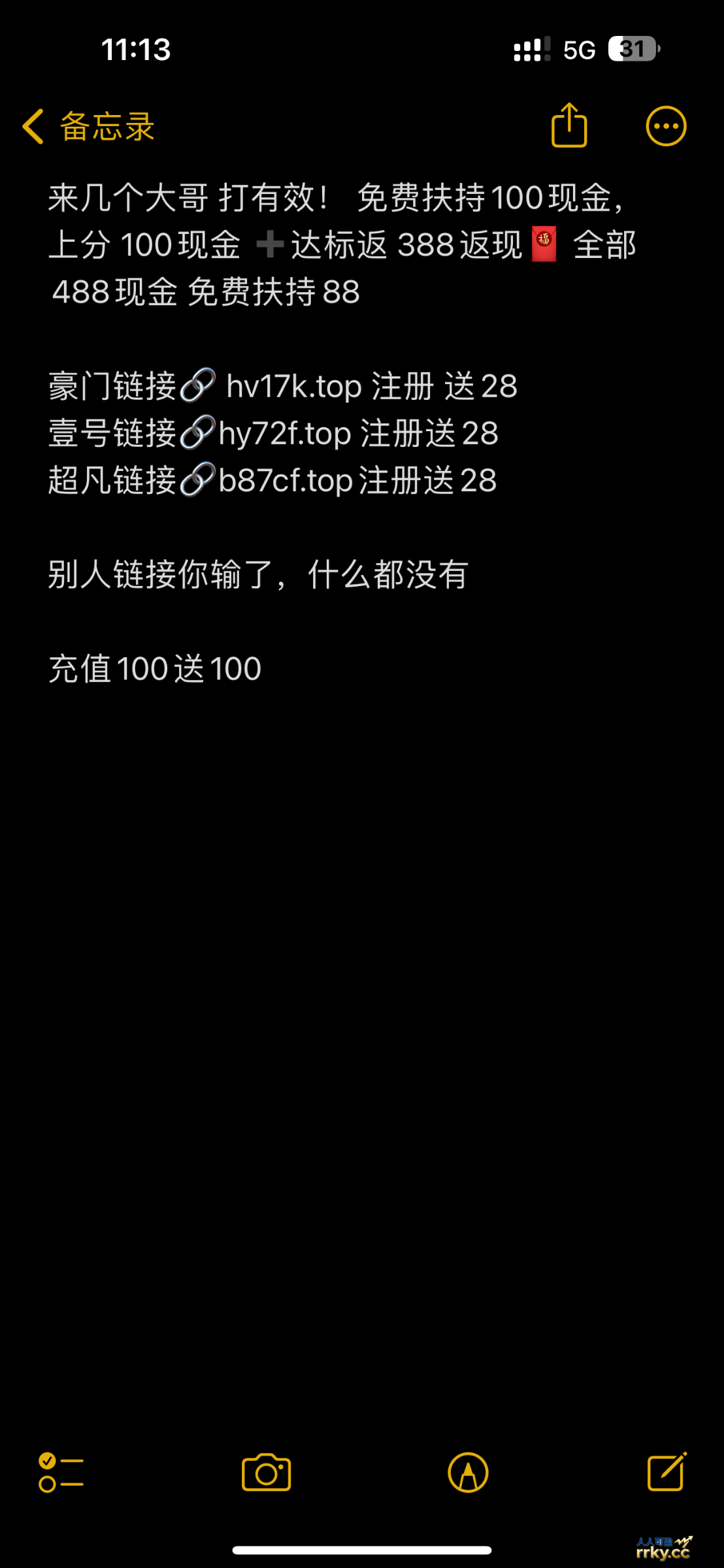Screen dimensions: 724x1568
Task: Open the hy72f.top link
Action: coord(282,433)
